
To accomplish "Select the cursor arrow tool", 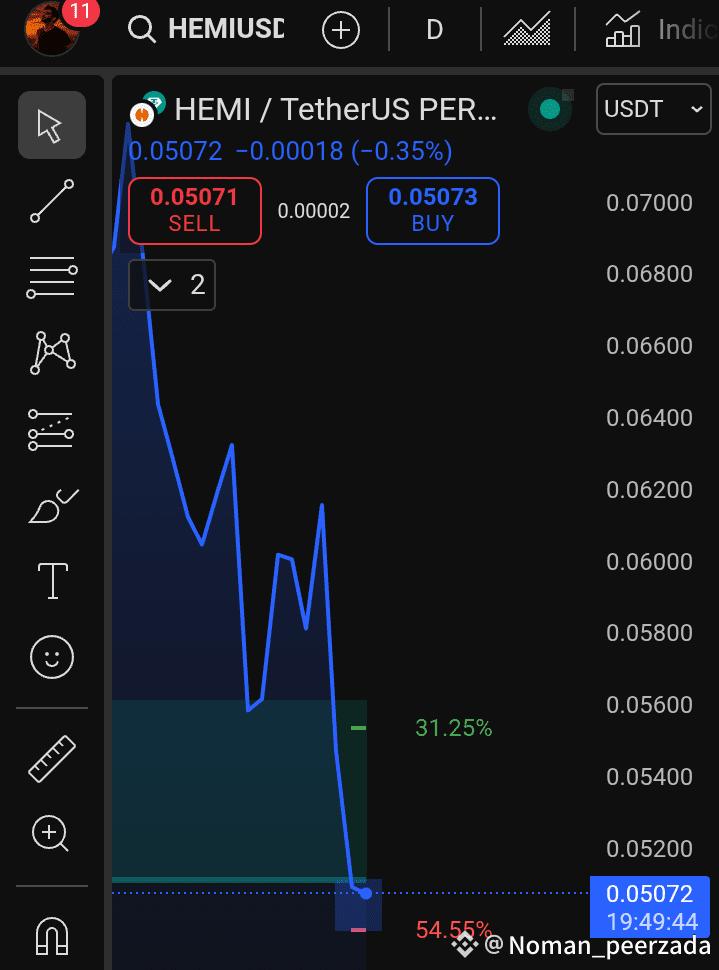I will [51, 125].
